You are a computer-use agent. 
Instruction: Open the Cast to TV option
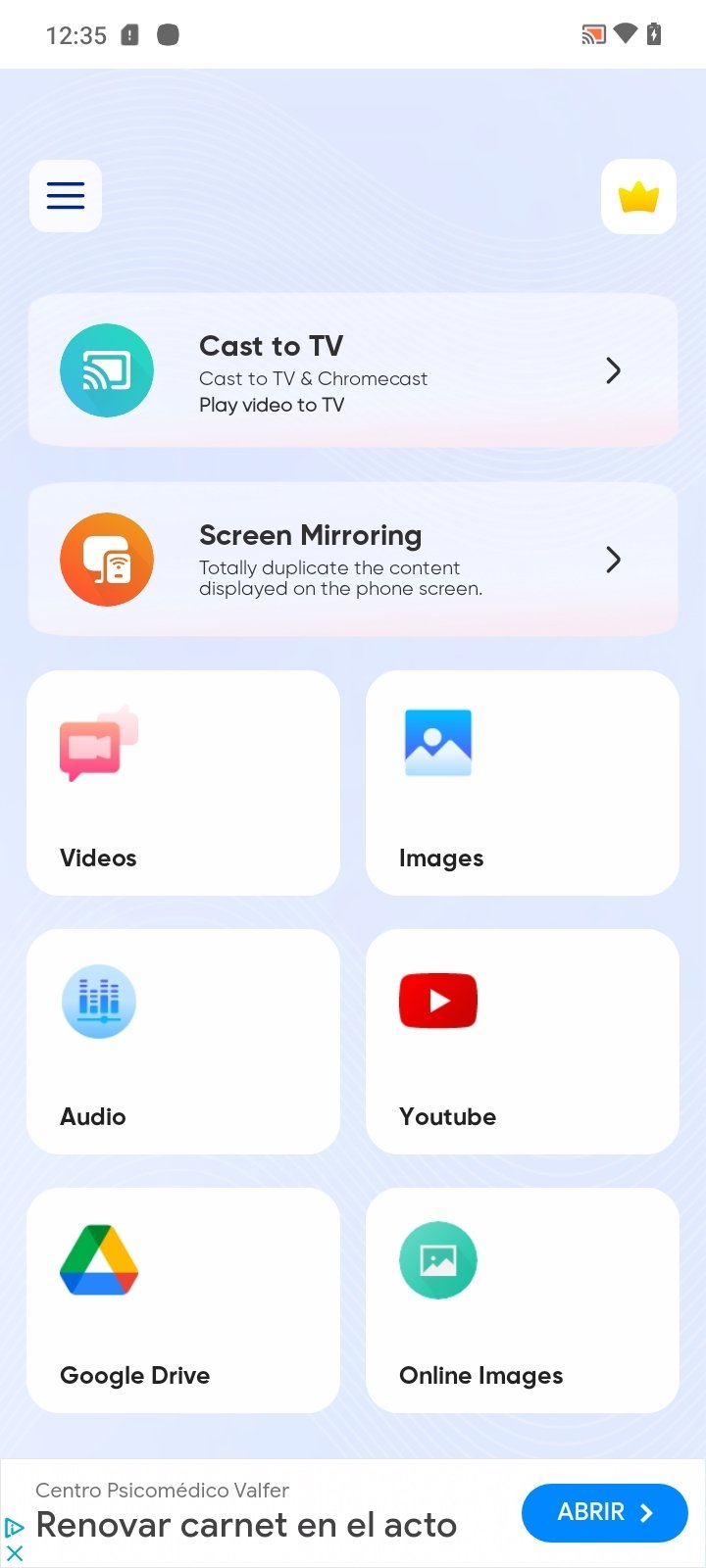point(353,371)
